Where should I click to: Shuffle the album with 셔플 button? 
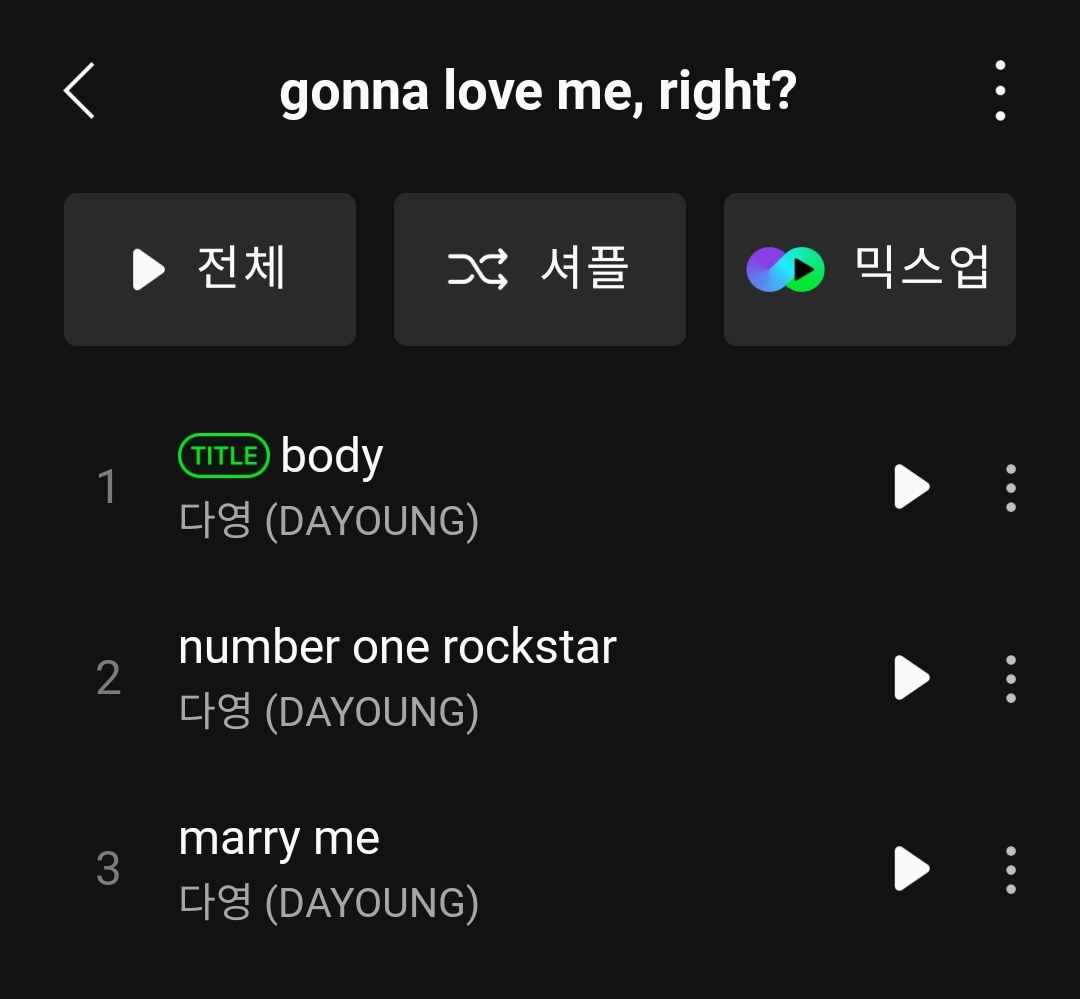(539, 269)
